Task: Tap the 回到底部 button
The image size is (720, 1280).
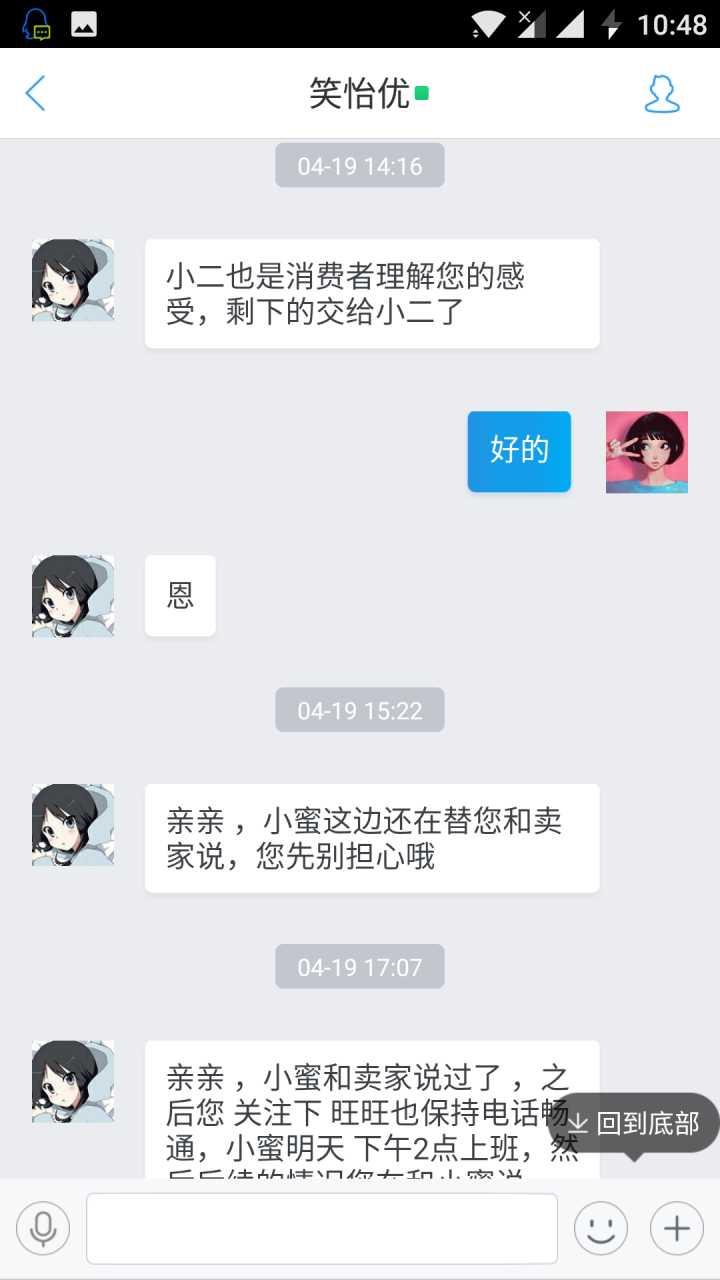Action: pos(634,1123)
